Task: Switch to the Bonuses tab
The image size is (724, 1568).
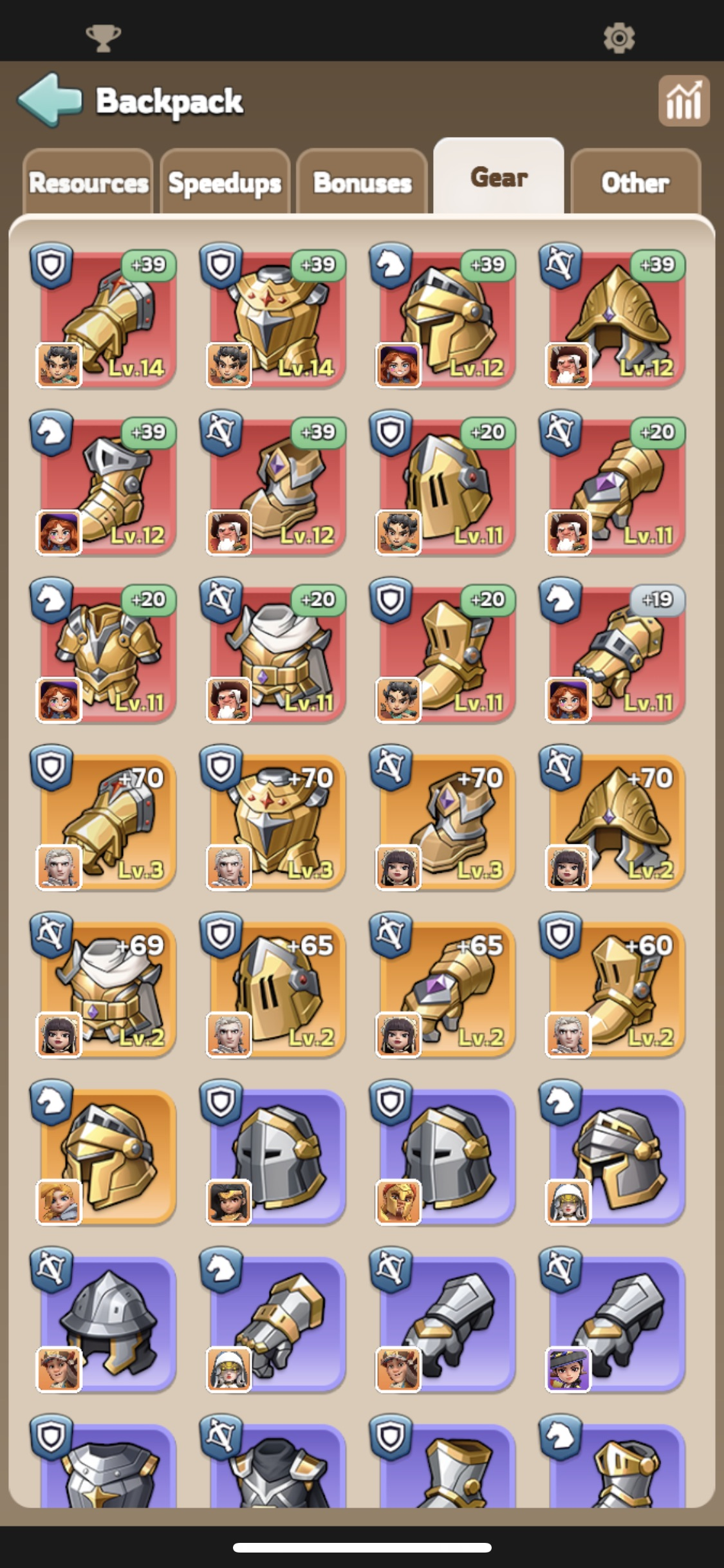Action: tap(362, 183)
